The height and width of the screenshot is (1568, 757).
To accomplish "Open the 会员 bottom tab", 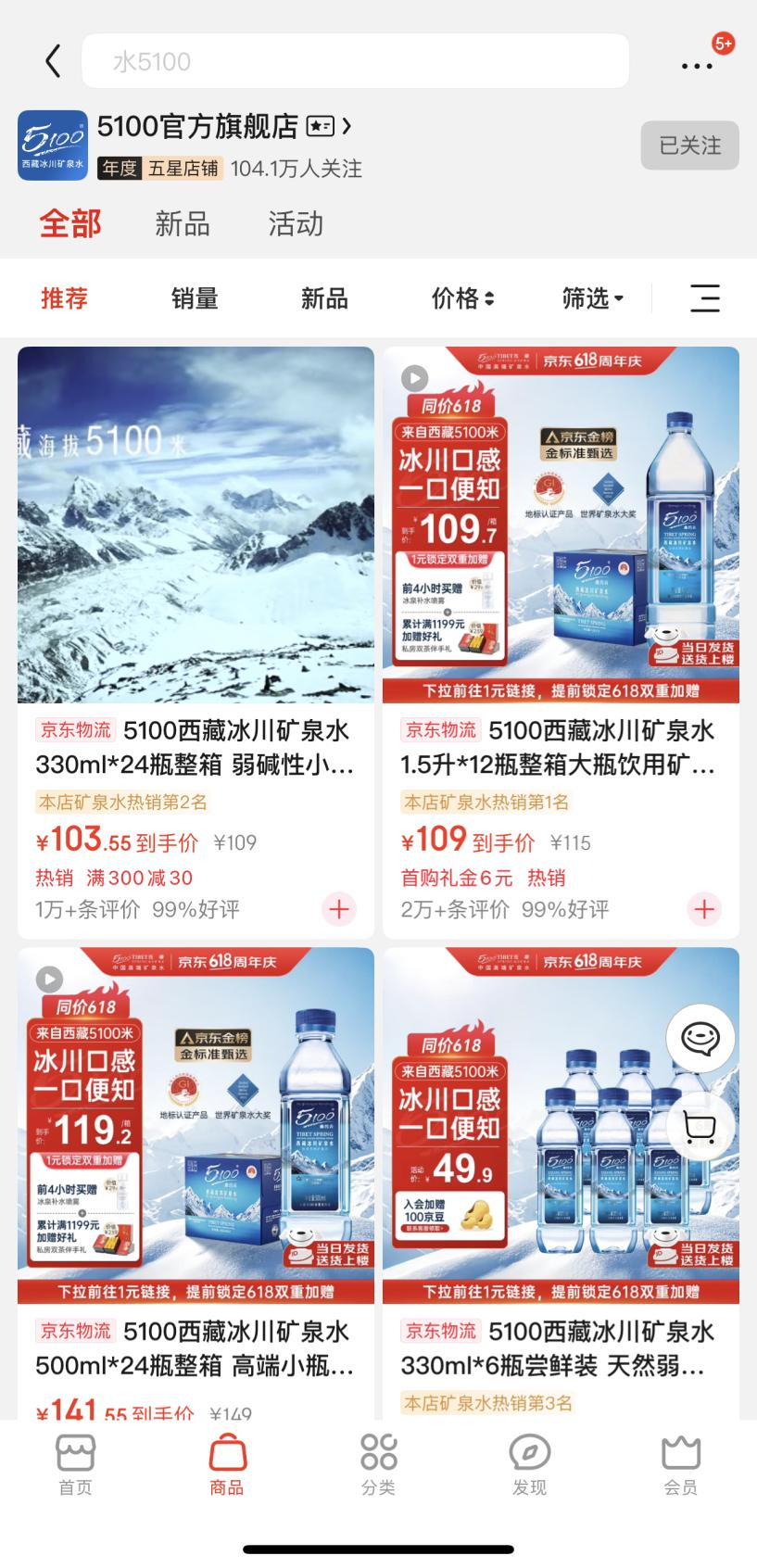I will (680, 1464).
